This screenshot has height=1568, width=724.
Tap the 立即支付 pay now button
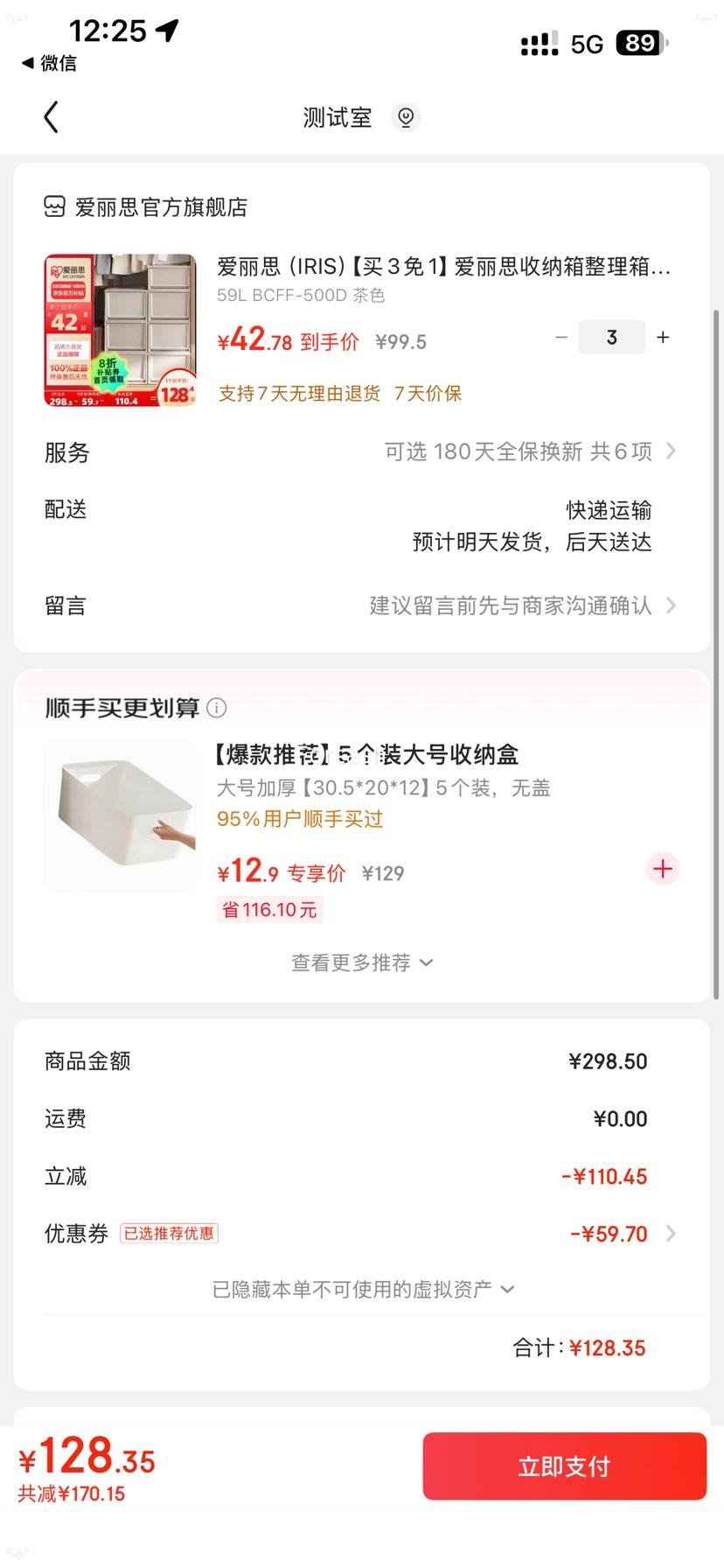point(563,1466)
